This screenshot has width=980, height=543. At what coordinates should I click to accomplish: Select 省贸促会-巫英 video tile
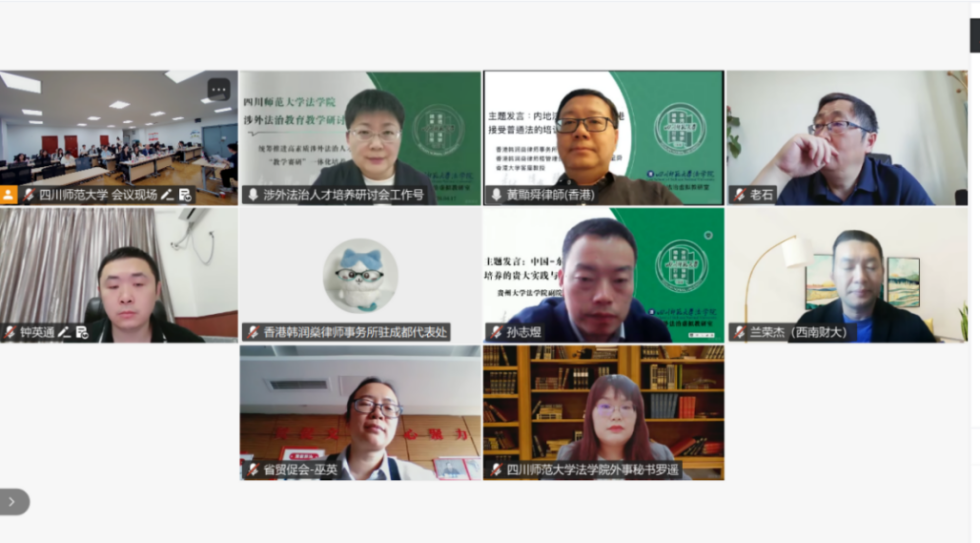(360, 413)
